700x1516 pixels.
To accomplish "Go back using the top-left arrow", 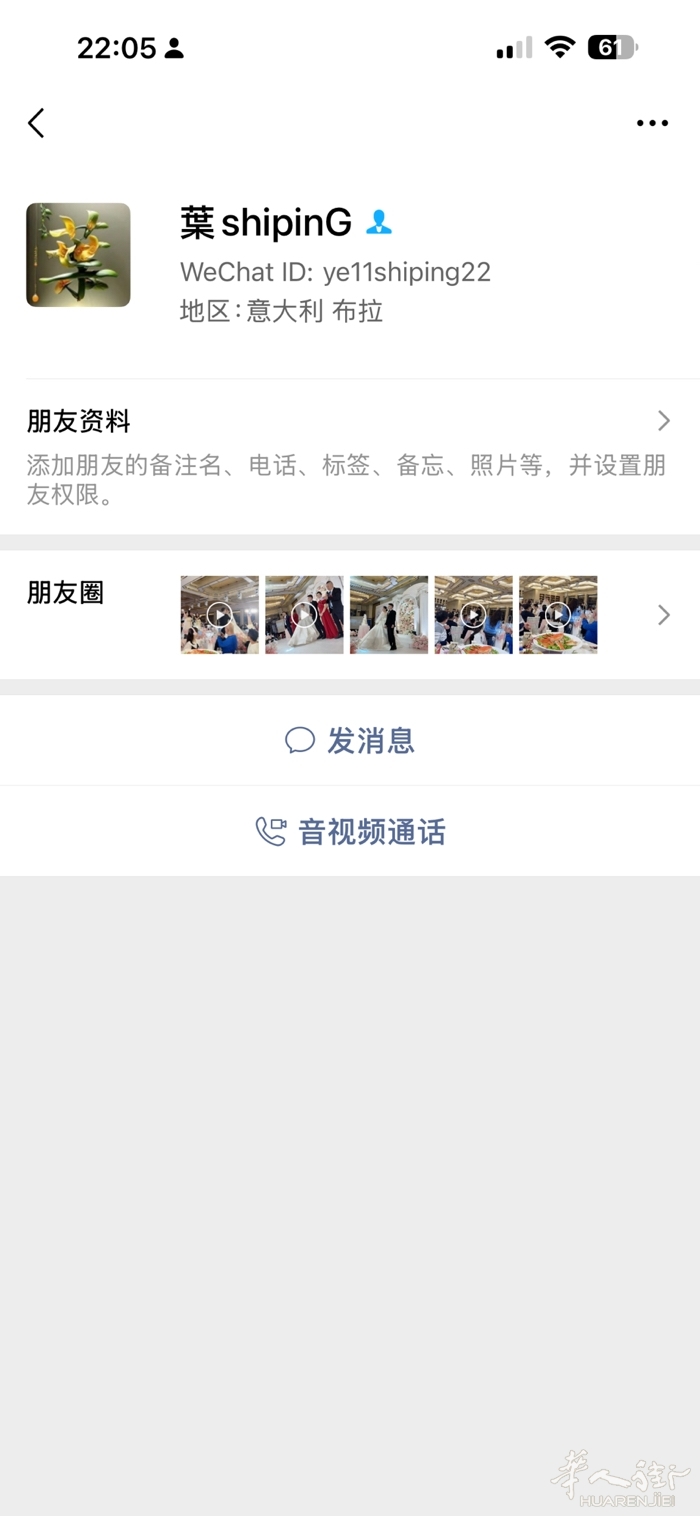I will pos(37,123).
